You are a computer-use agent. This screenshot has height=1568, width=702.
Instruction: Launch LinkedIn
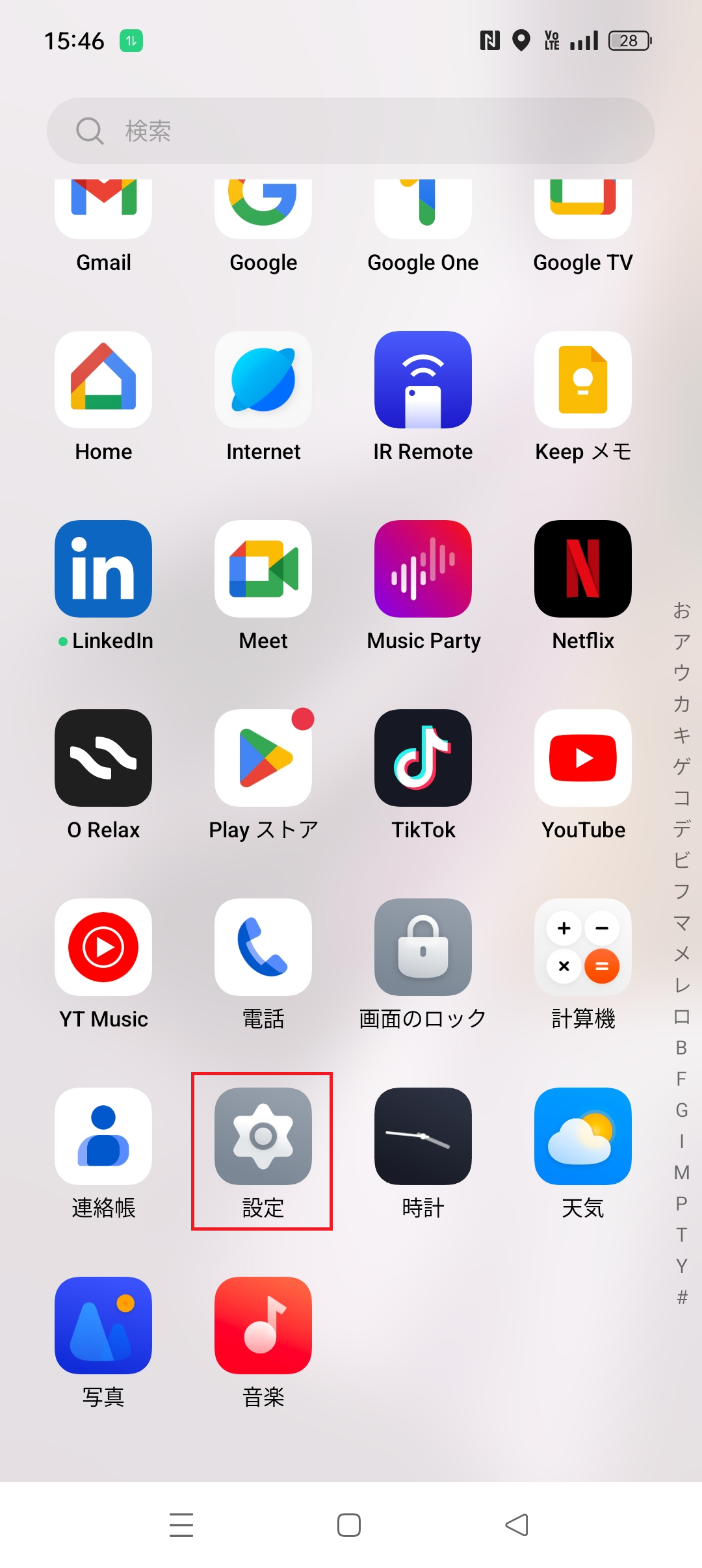pos(103,568)
